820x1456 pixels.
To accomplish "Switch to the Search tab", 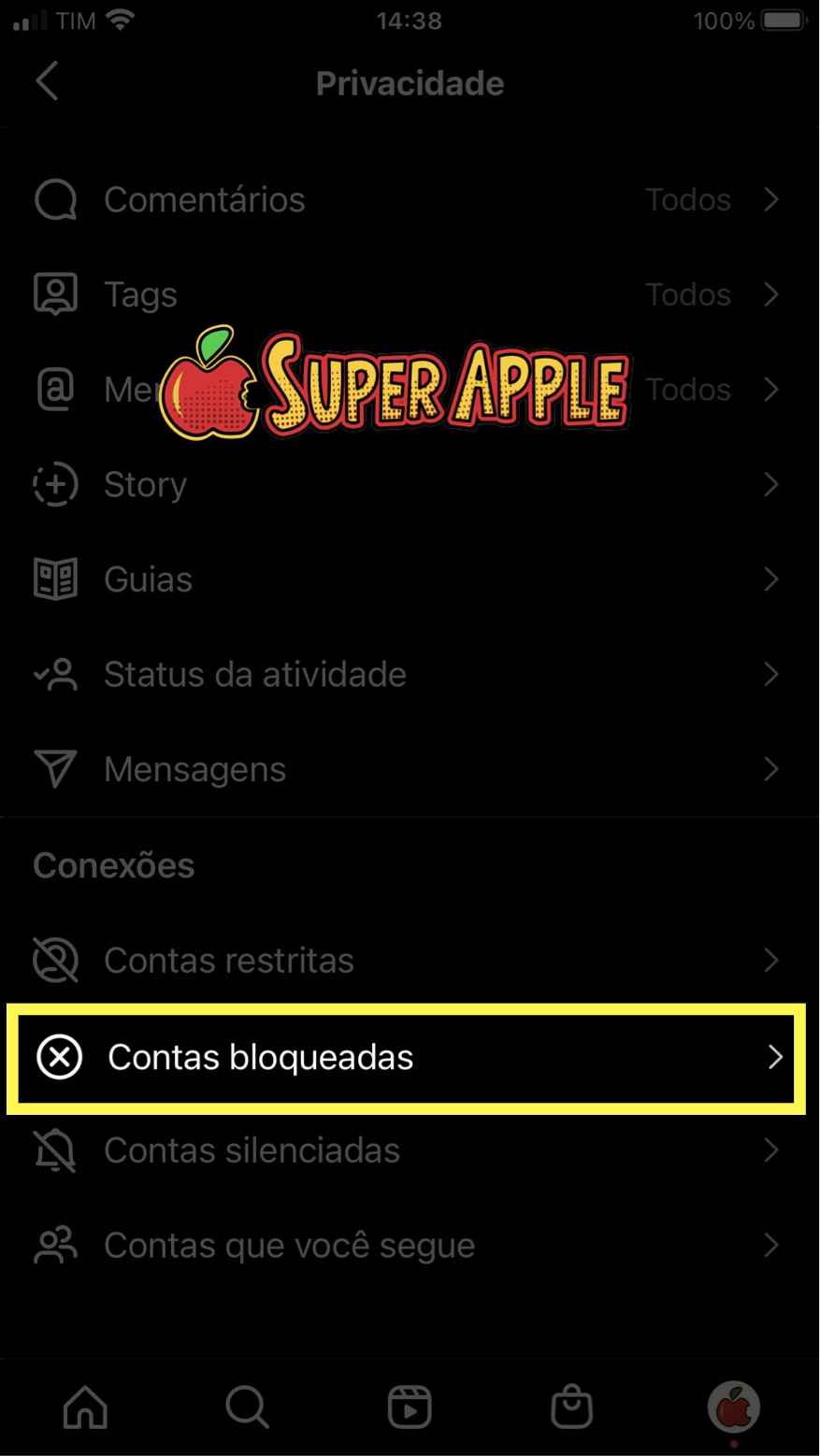I will [x=247, y=1406].
